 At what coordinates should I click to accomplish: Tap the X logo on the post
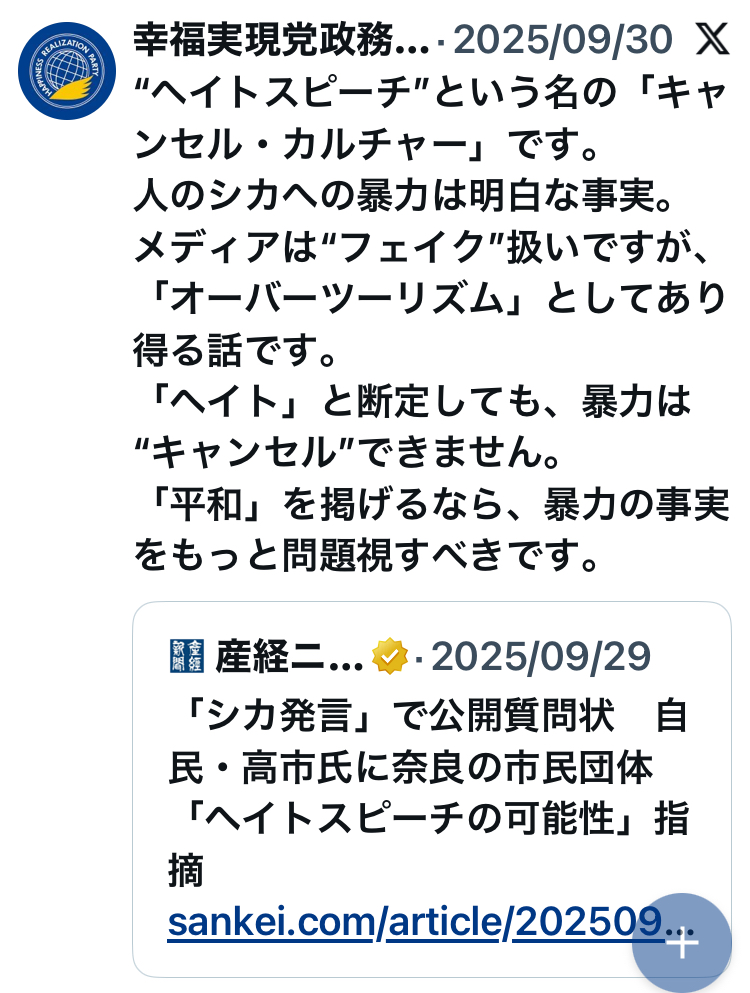712,40
